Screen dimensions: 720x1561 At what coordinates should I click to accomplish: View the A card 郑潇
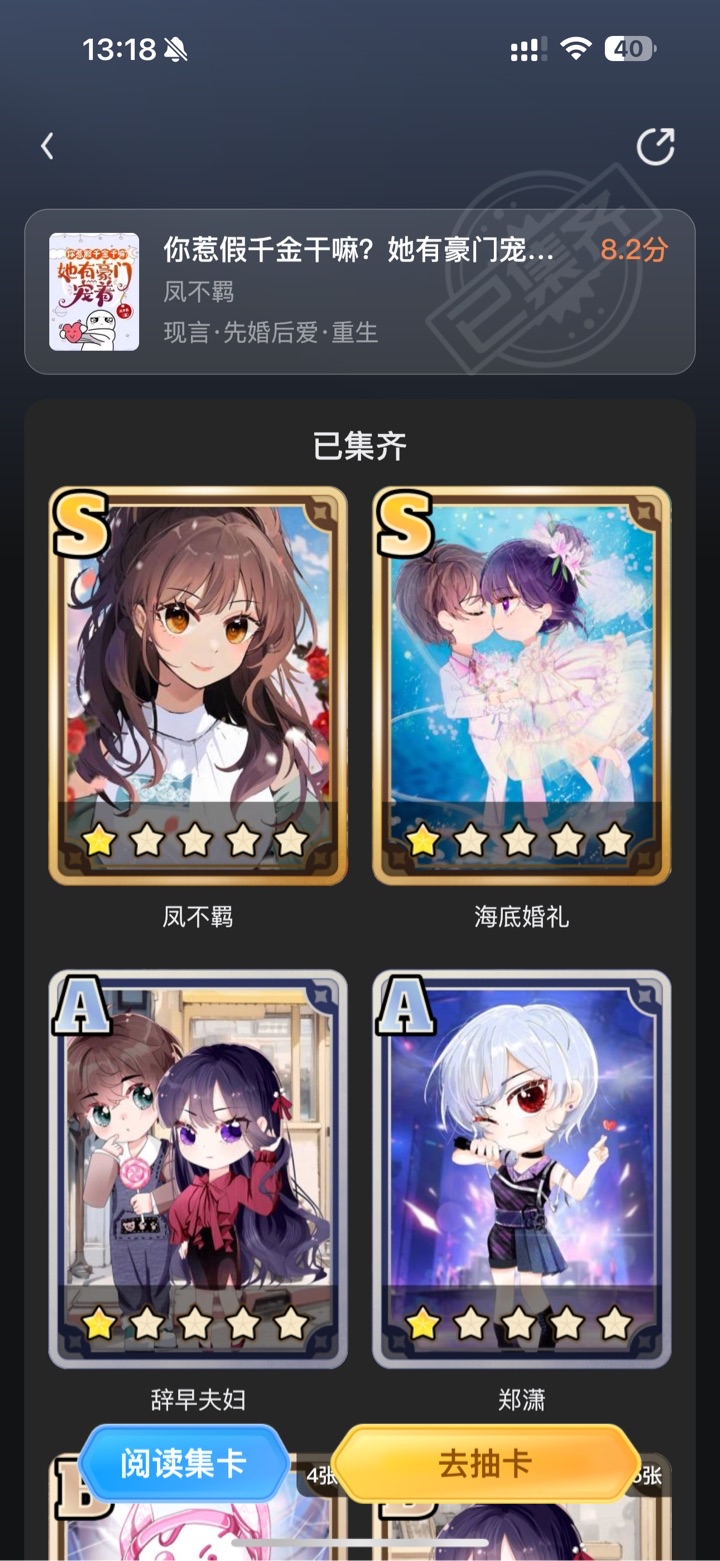tap(522, 1169)
